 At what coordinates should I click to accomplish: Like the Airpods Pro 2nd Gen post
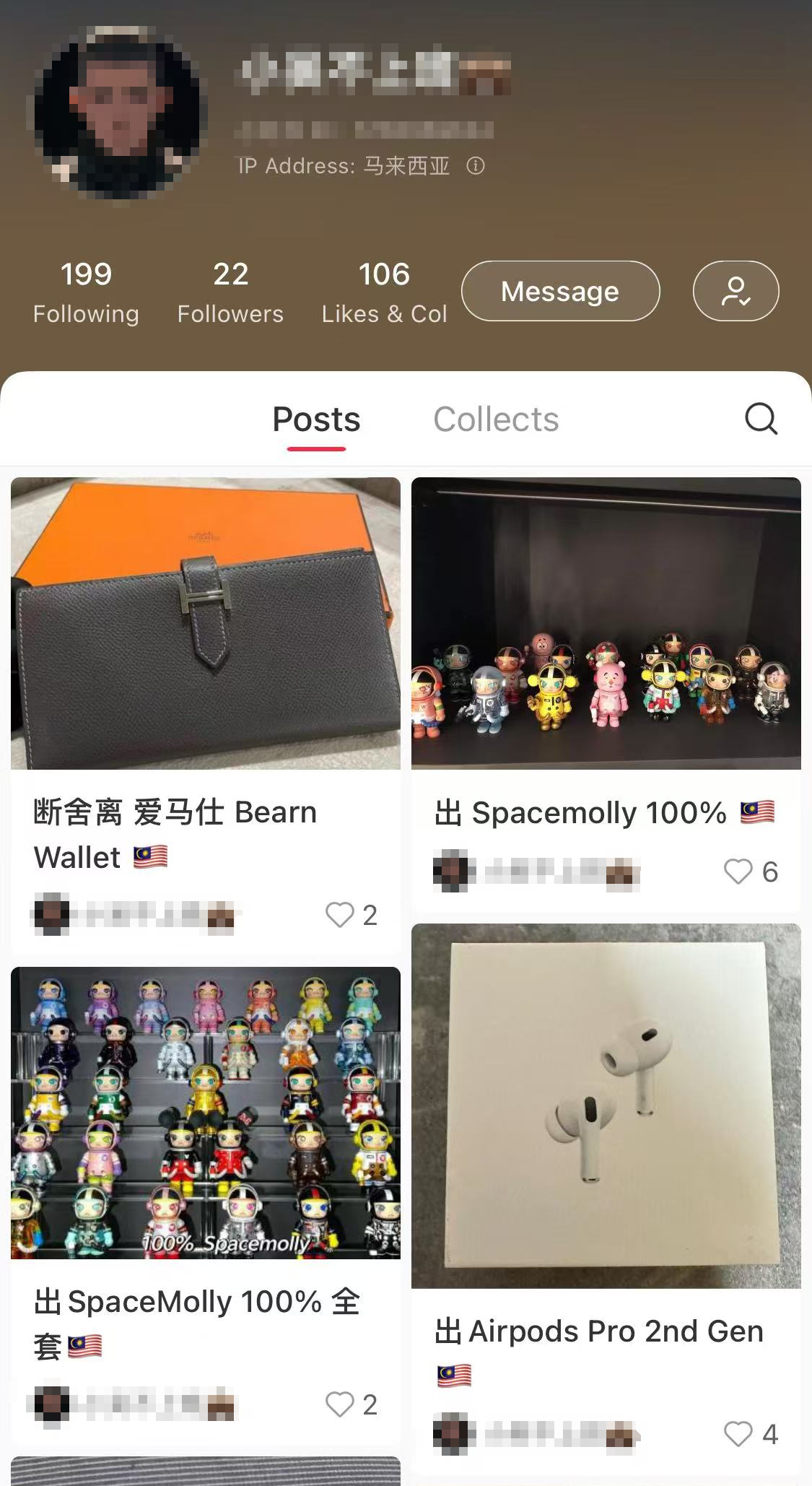point(738,1433)
